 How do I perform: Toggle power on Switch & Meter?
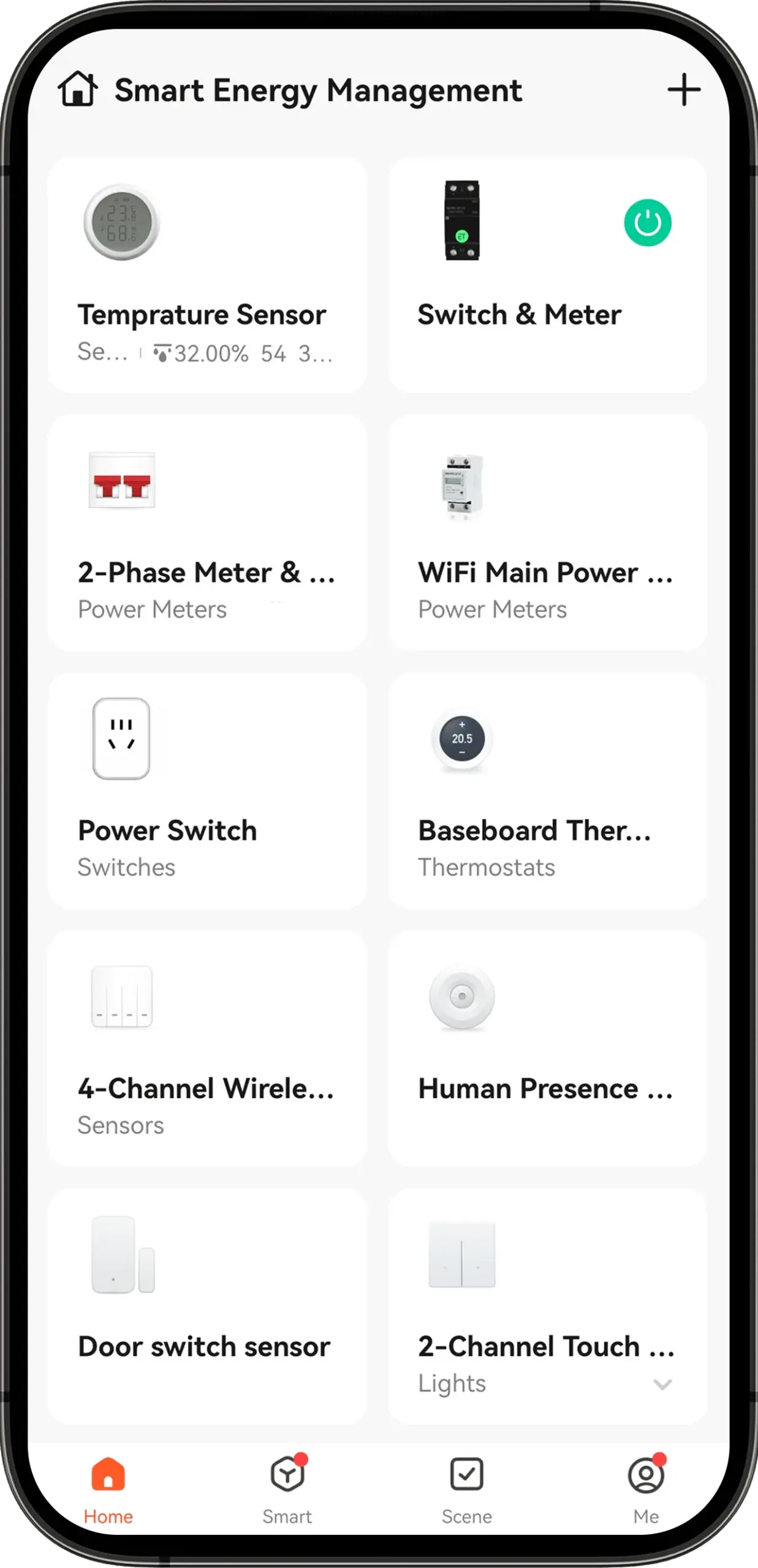point(647,223)
